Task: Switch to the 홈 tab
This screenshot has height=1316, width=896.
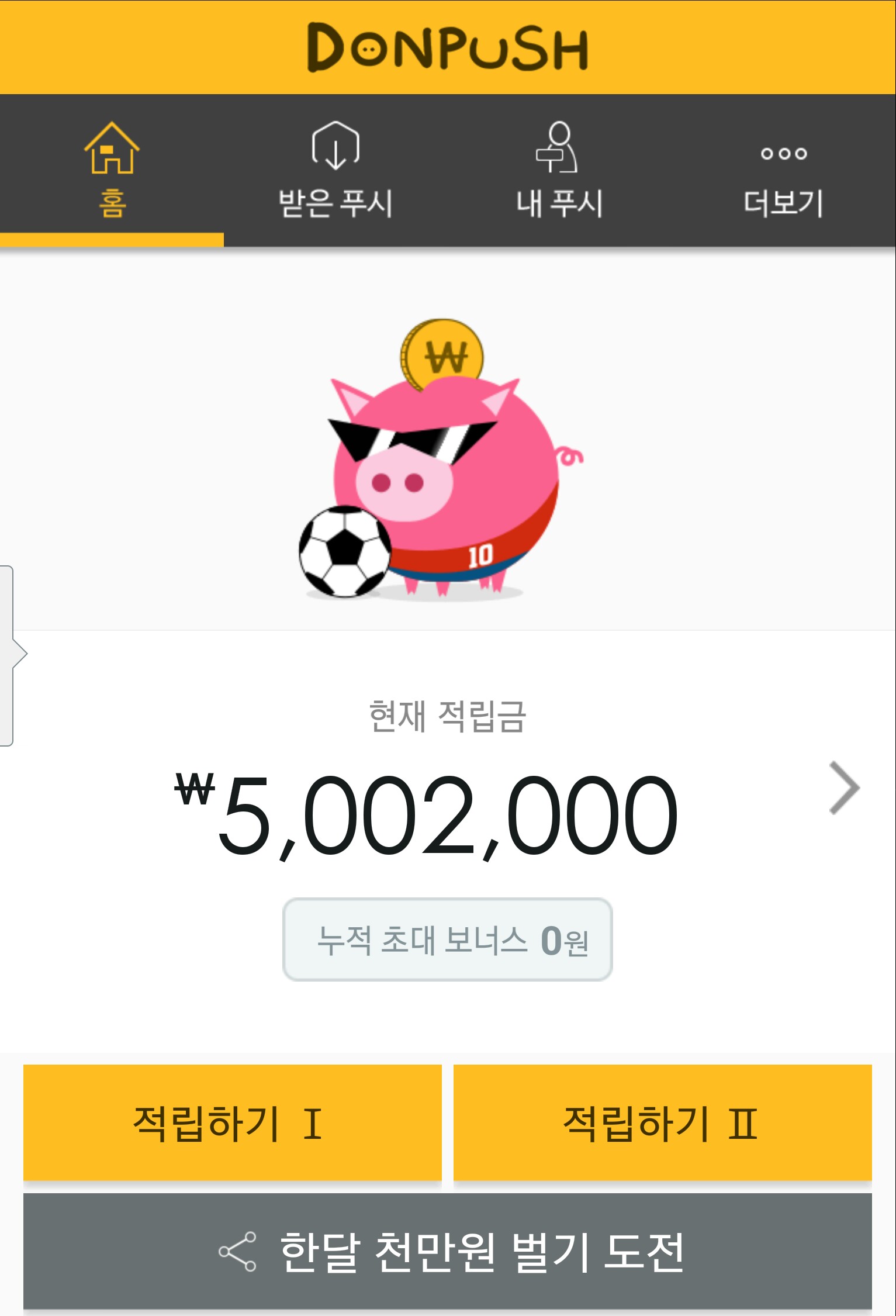Action: (112, 170)
